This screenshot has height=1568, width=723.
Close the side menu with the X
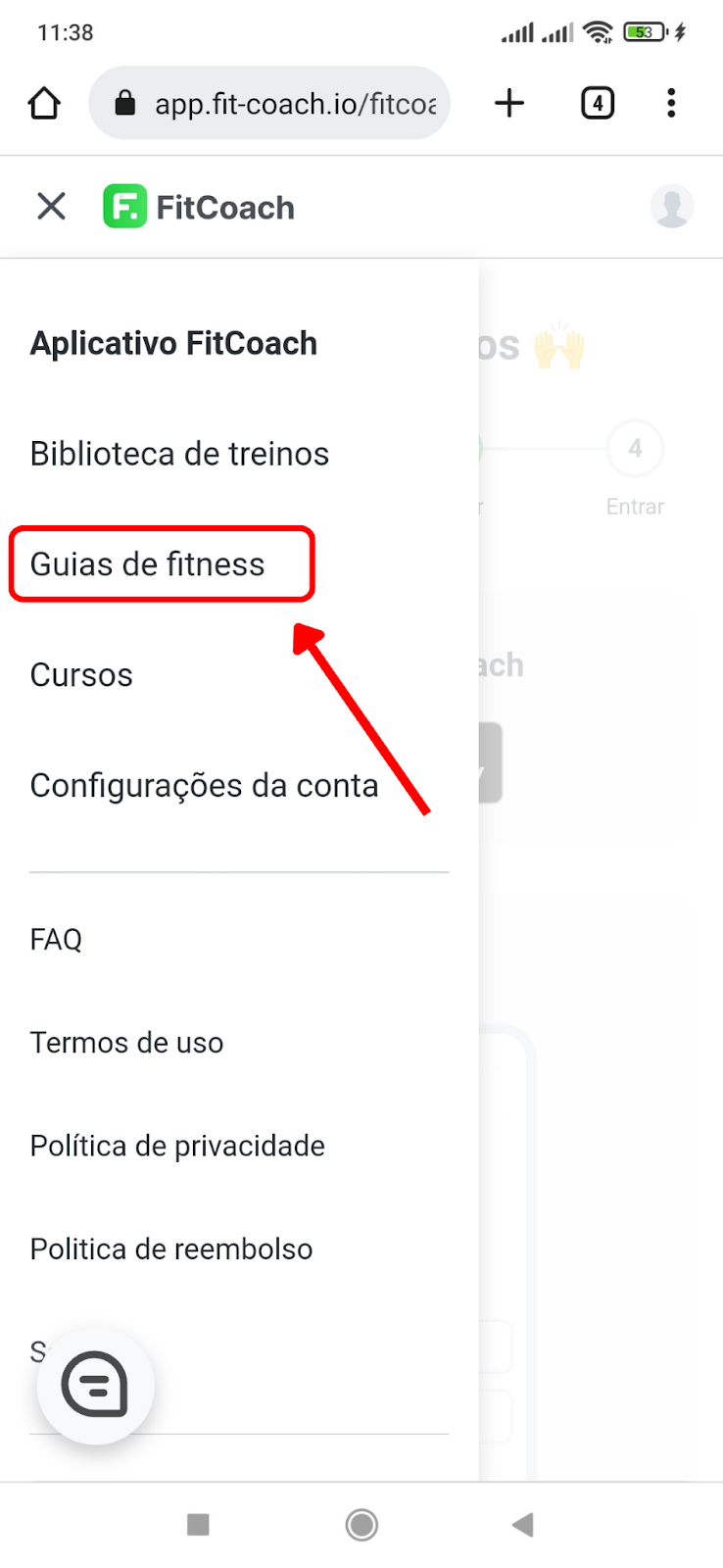click(x=51, y=207)
